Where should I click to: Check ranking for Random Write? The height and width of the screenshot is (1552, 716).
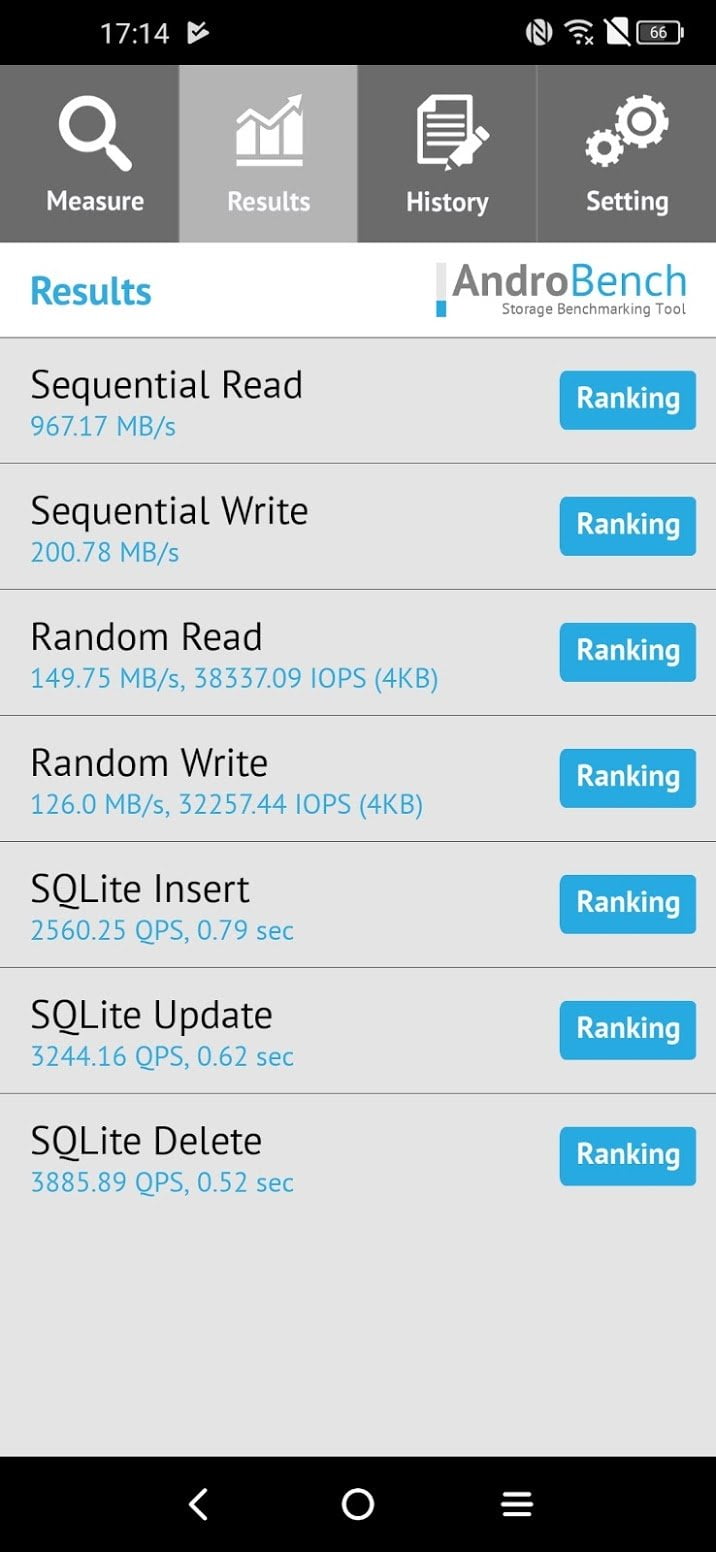627,777
